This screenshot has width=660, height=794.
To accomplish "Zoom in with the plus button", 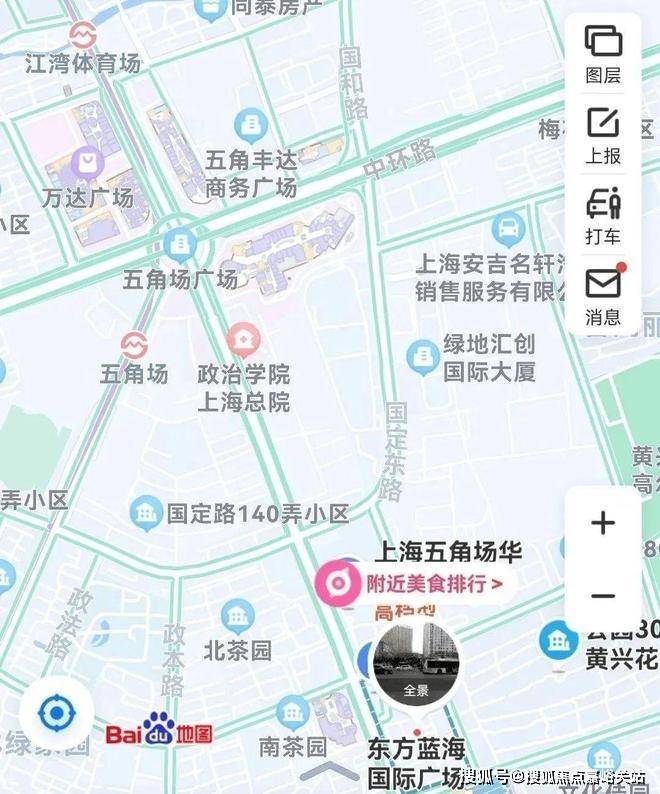I will click(603, 522).
